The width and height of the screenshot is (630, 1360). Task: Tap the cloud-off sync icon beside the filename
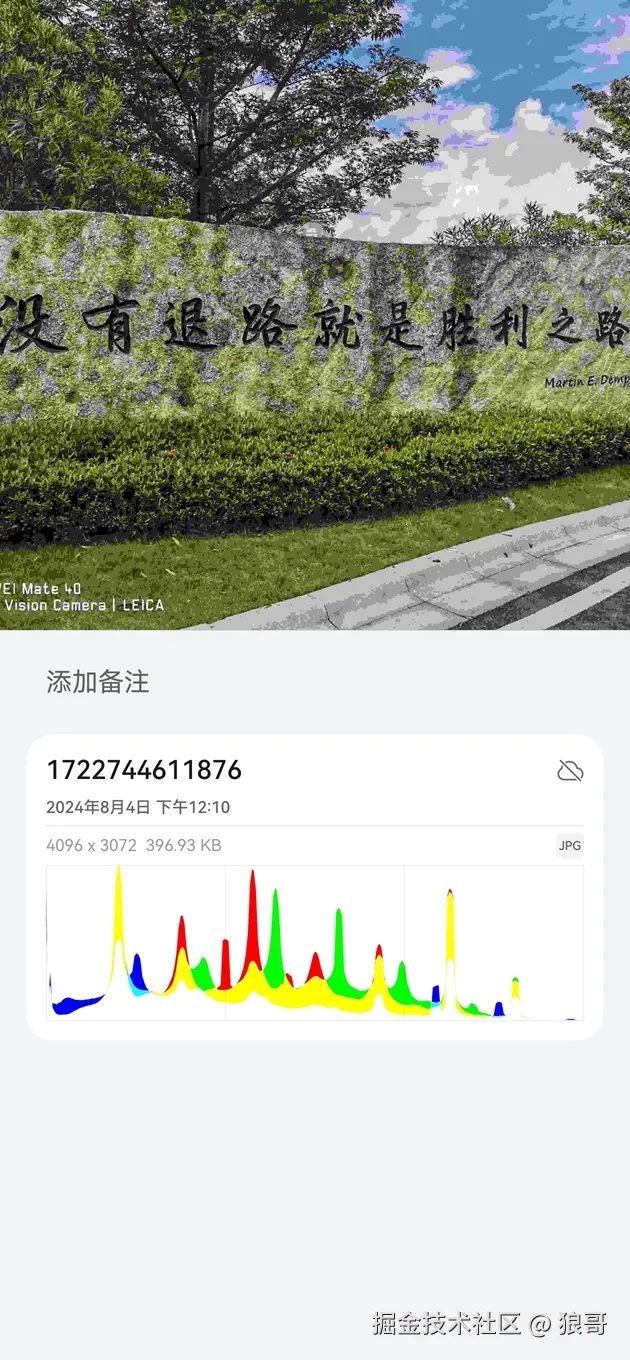pos(570,771)
